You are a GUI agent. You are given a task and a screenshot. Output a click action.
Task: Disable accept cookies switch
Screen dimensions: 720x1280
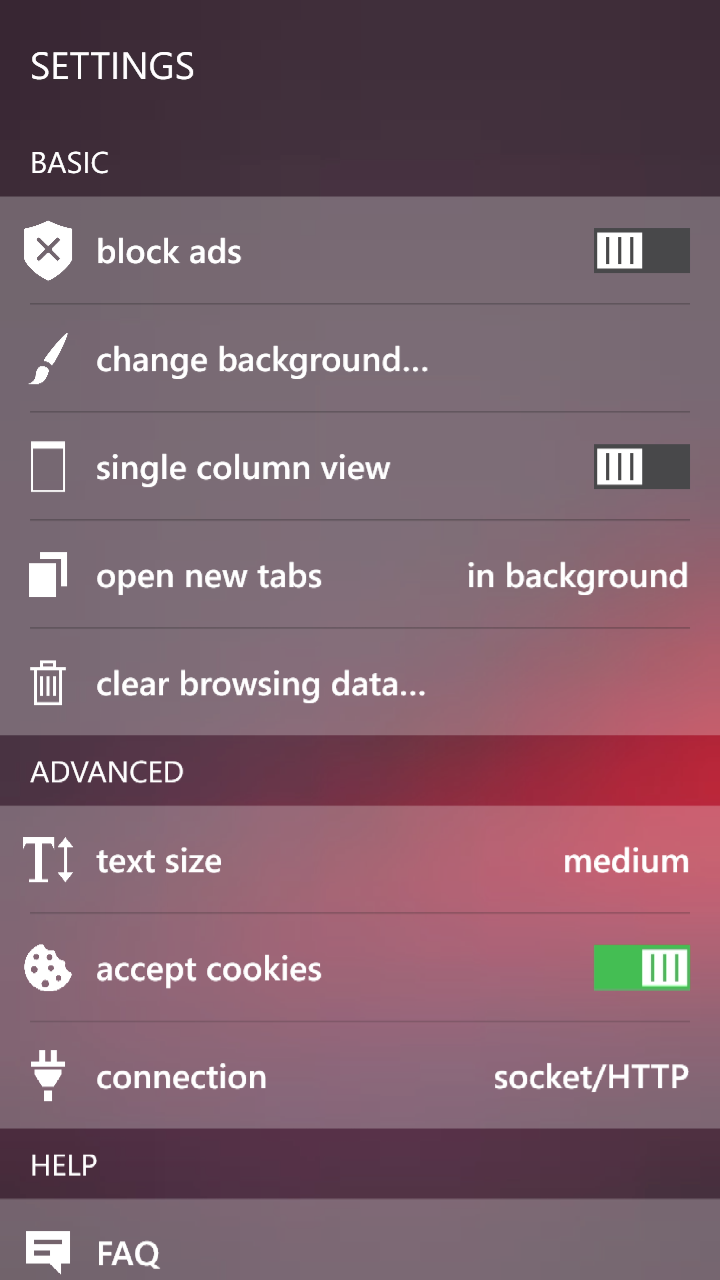click(641, 969)
